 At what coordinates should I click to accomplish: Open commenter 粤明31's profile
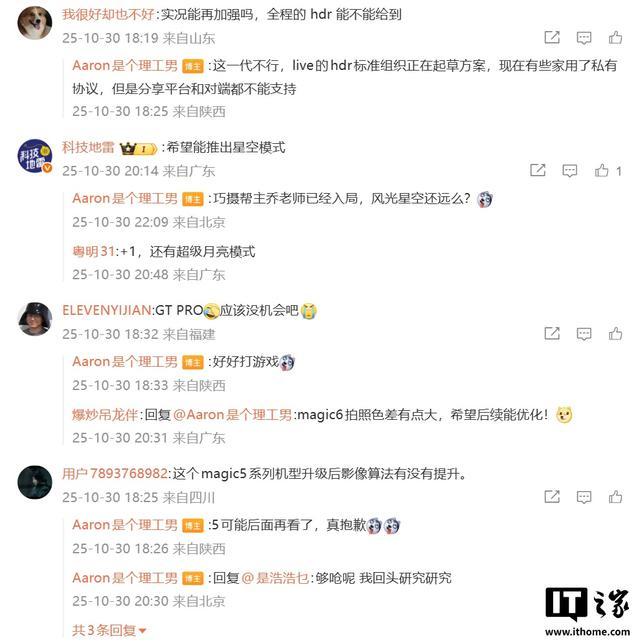point(92,251)
